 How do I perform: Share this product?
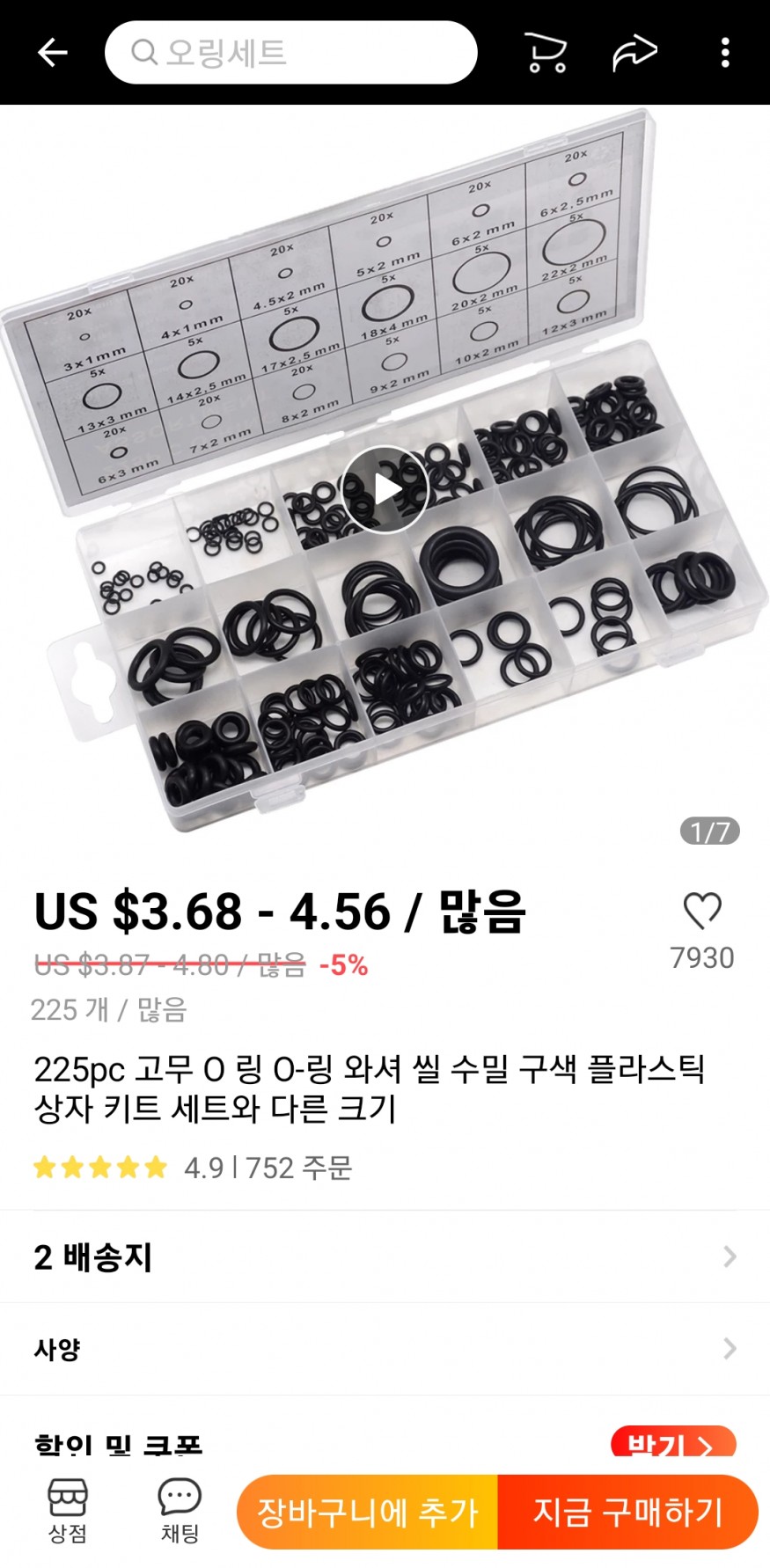click(x=634, y=53)
